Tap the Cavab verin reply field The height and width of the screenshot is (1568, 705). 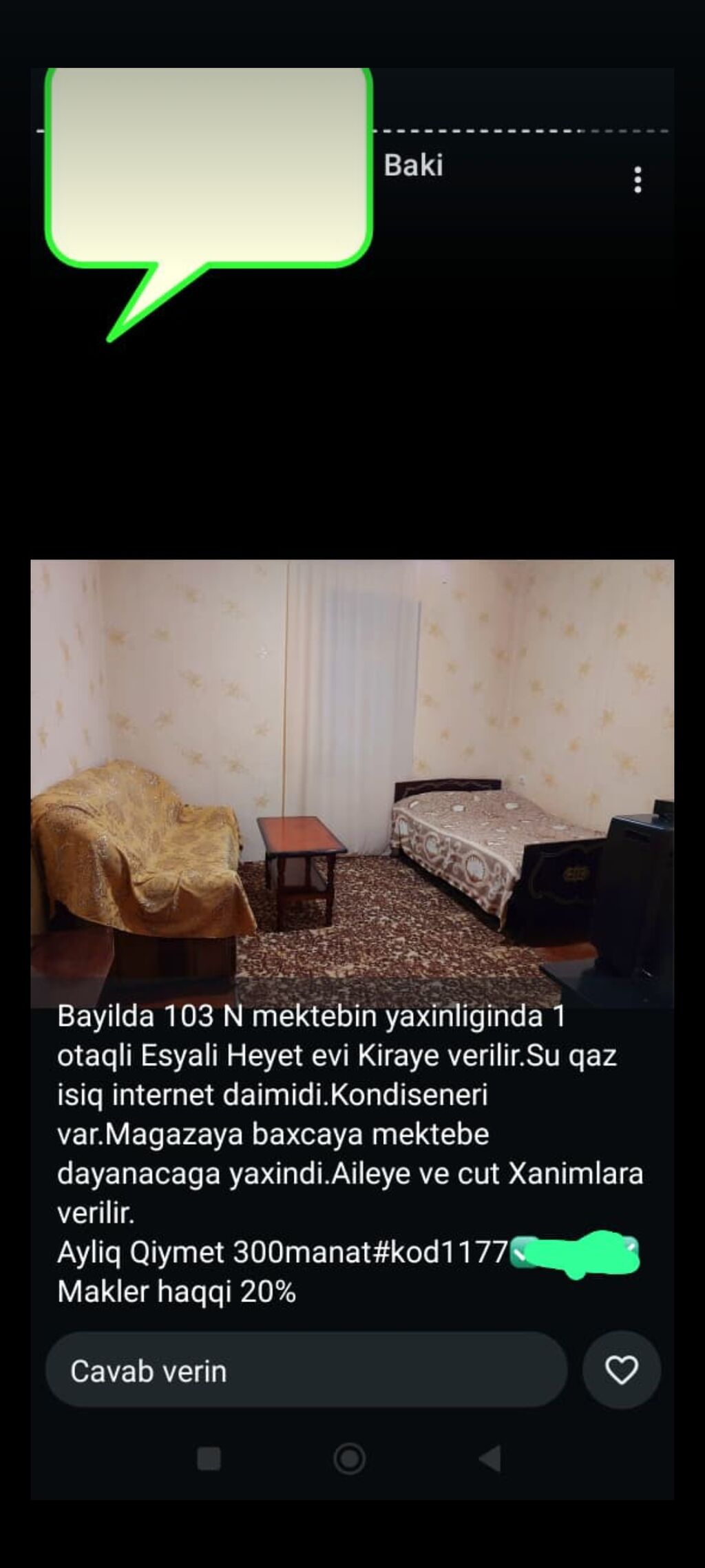[306, 1371]
